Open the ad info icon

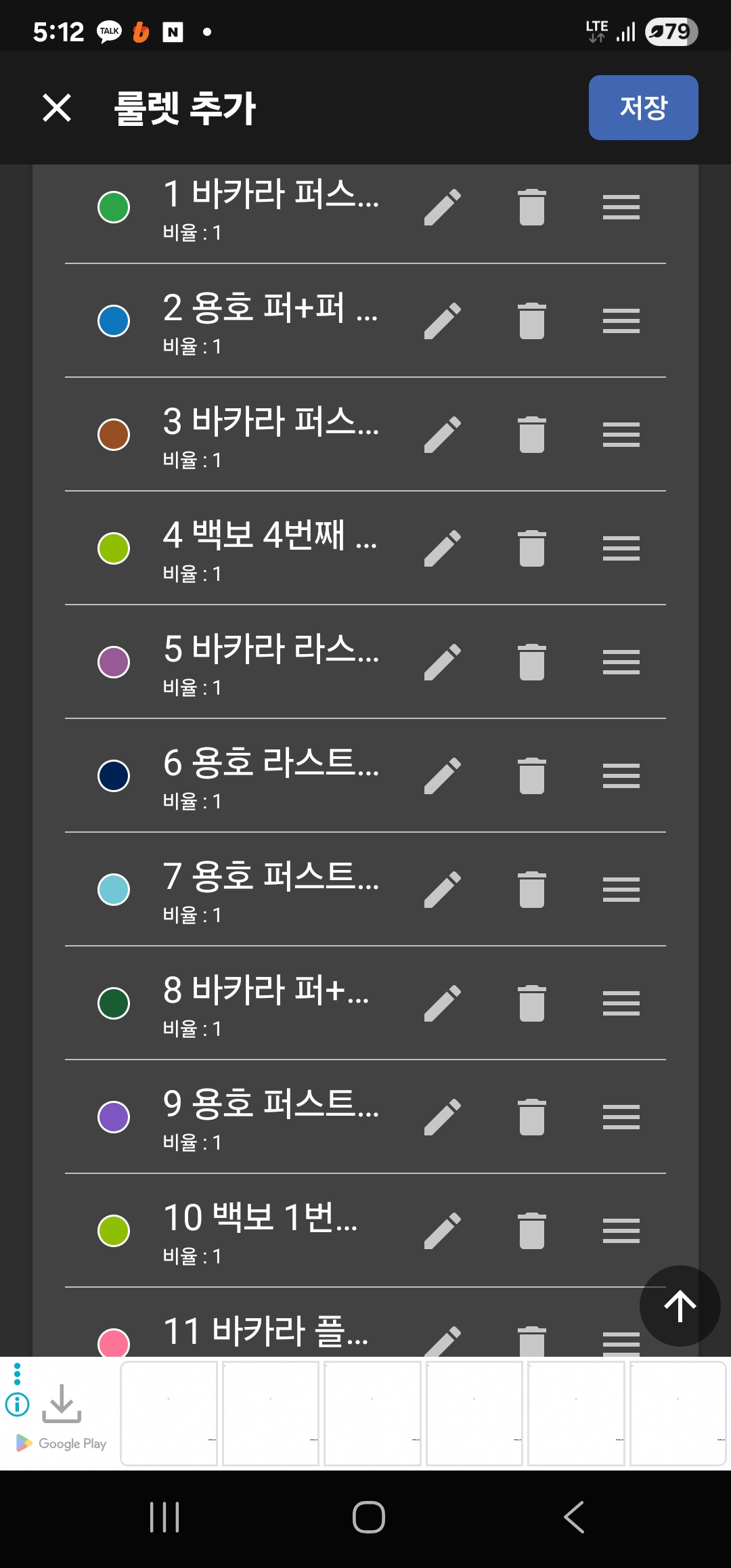pos(17,1404)
